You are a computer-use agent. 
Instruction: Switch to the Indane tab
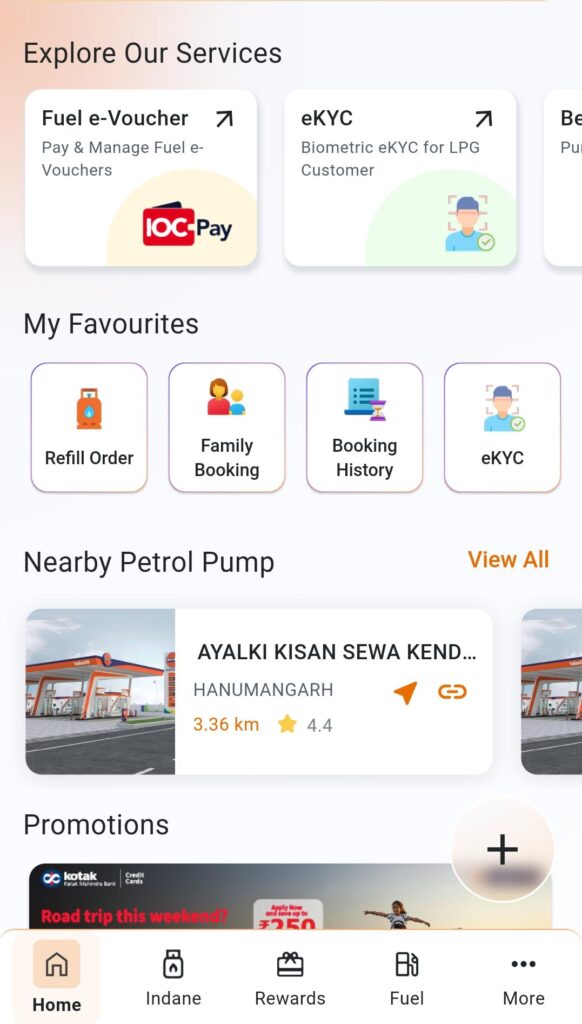click(173, 978)
